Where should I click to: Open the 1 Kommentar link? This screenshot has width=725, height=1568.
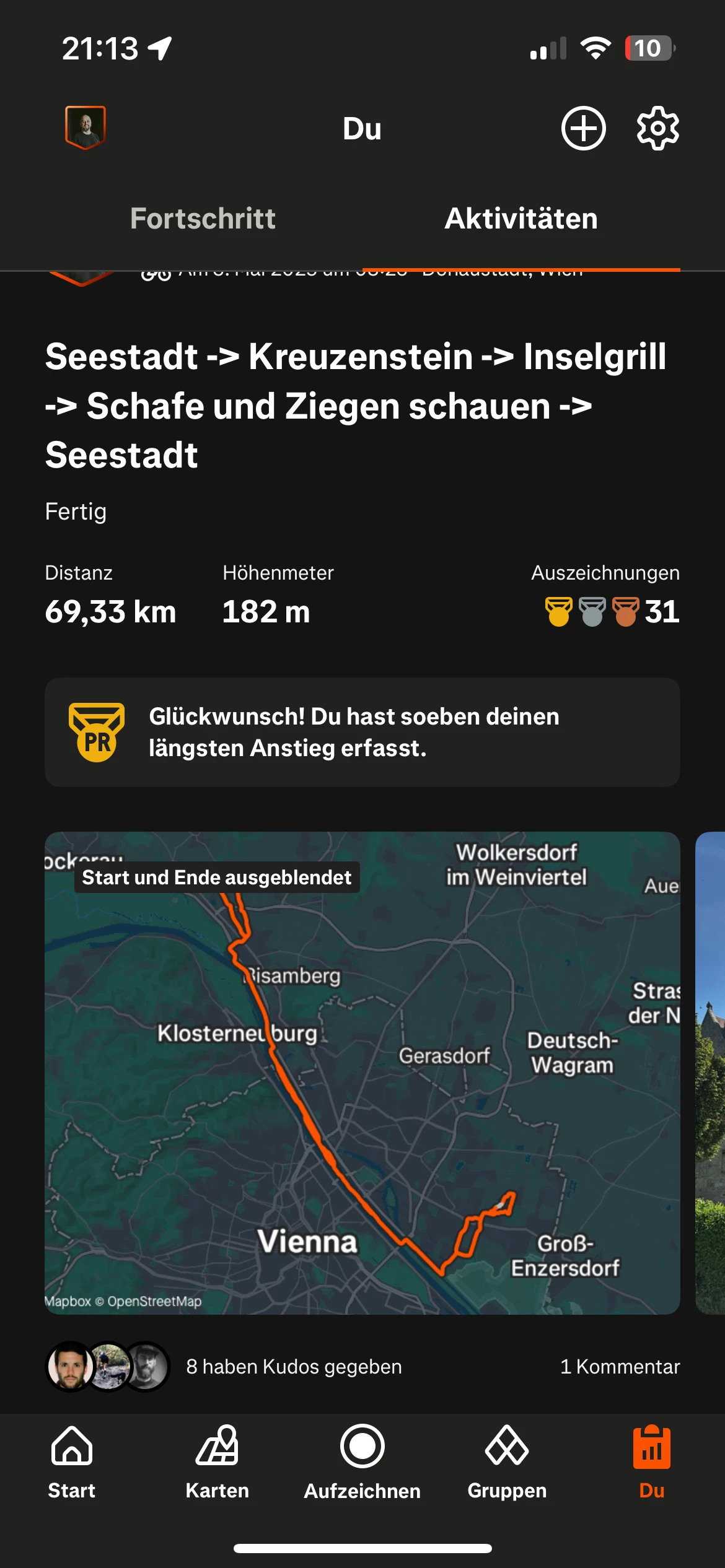pos(620,1366)
